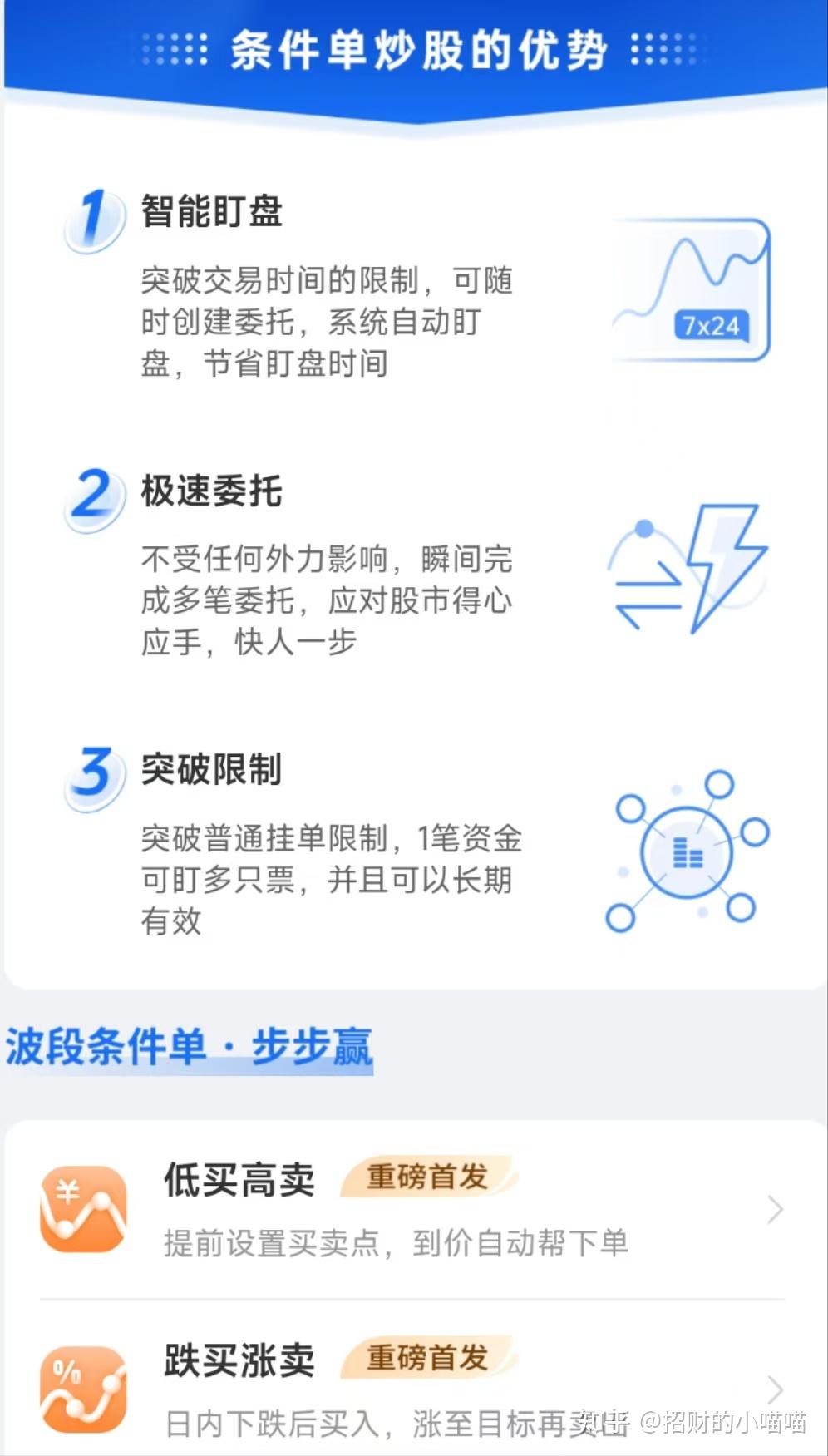Open the orange ¥ chart icon for 低买高卖
828x1456 pixels.
tap(82, 1208)
